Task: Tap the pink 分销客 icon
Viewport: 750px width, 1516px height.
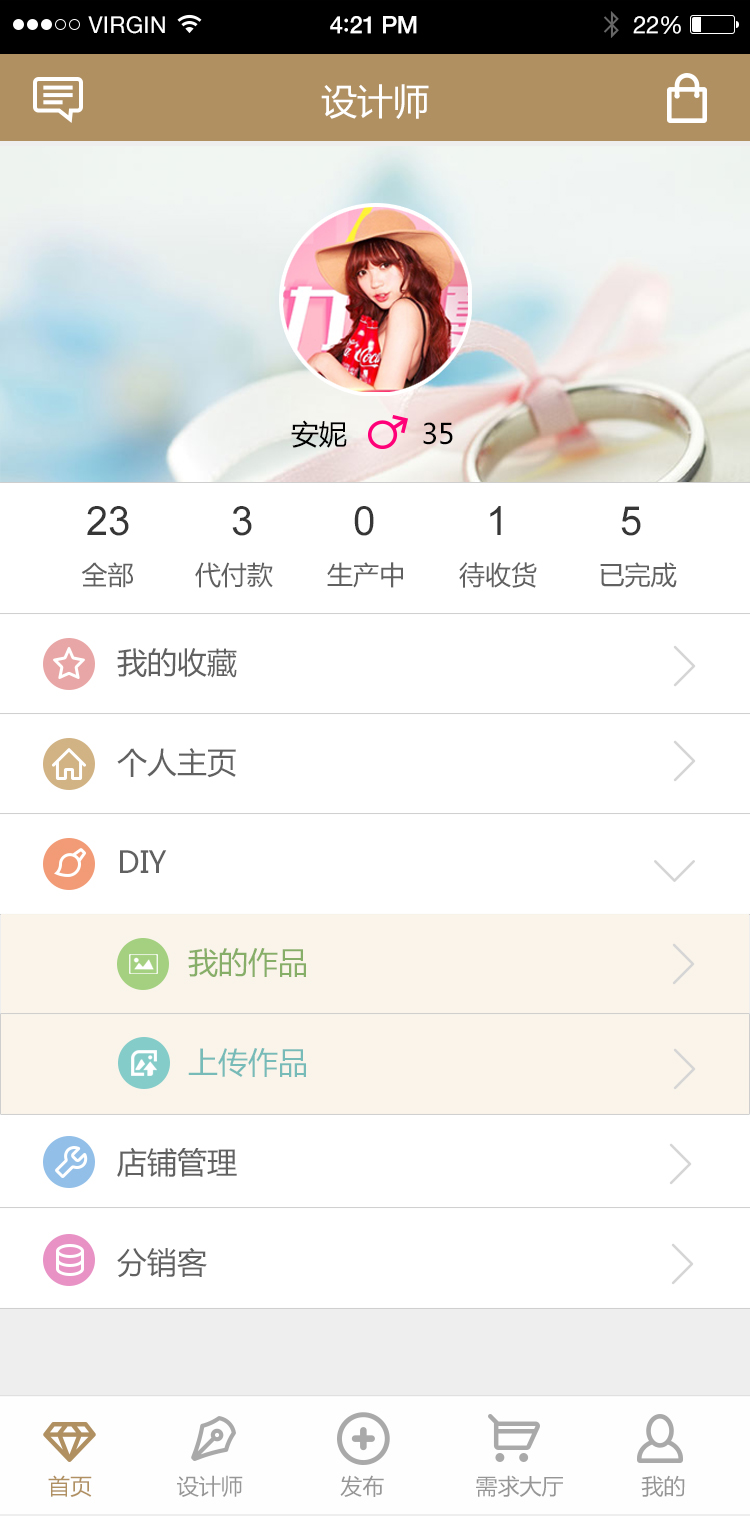Action: [x=67, y=1261]
